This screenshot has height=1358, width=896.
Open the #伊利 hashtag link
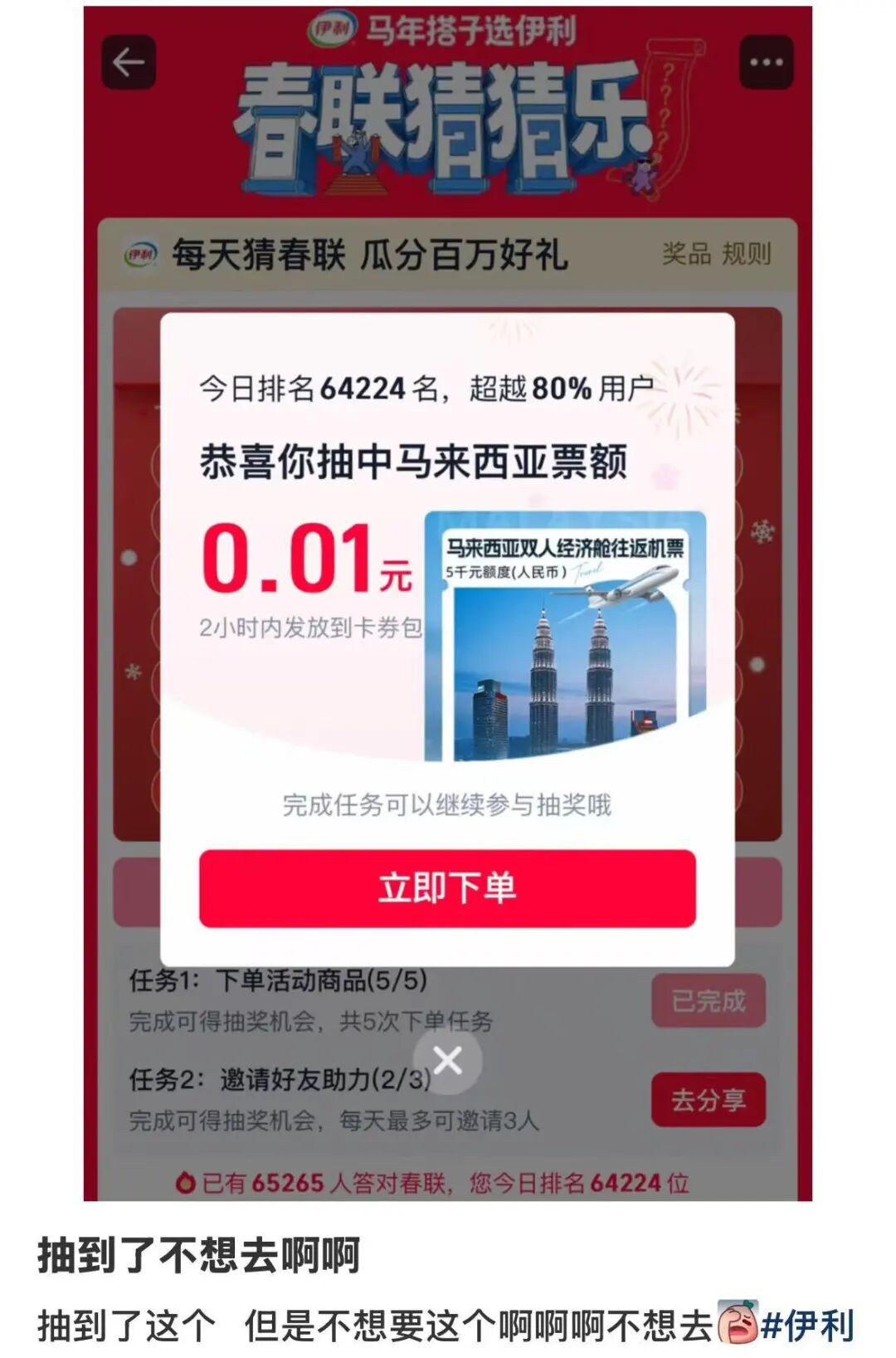(807, 1325)
